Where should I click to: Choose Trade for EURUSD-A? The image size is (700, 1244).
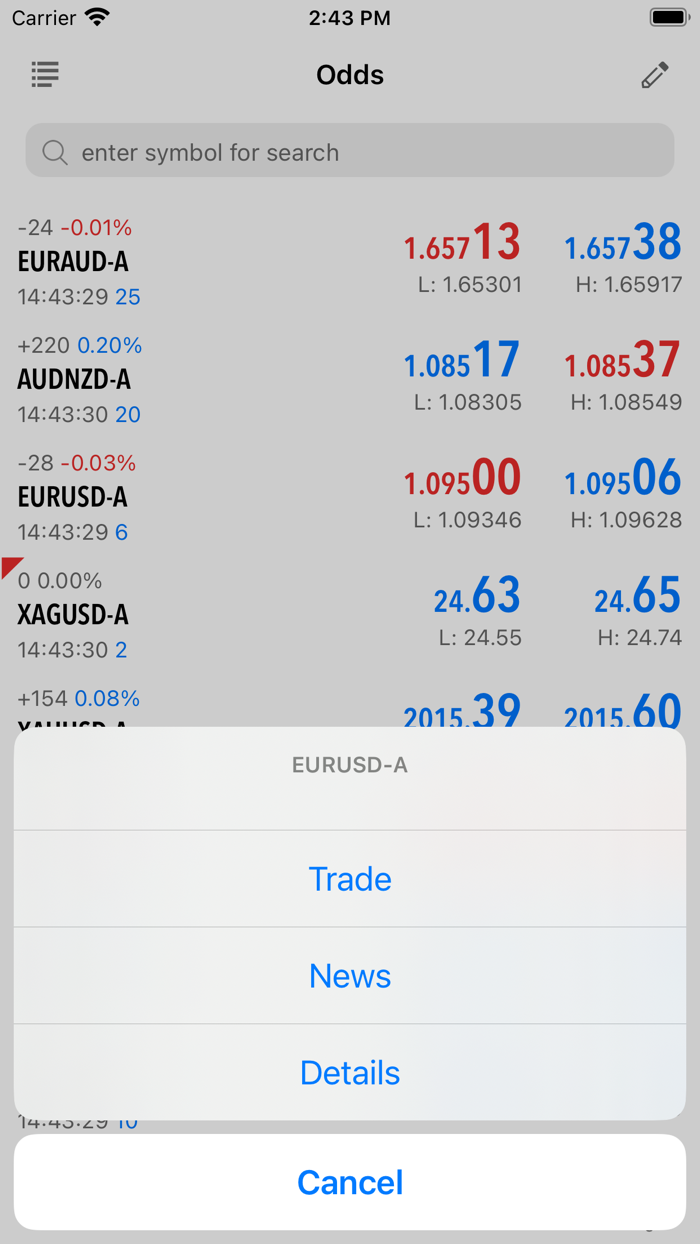pyautogui.click(x=350, y=879)
